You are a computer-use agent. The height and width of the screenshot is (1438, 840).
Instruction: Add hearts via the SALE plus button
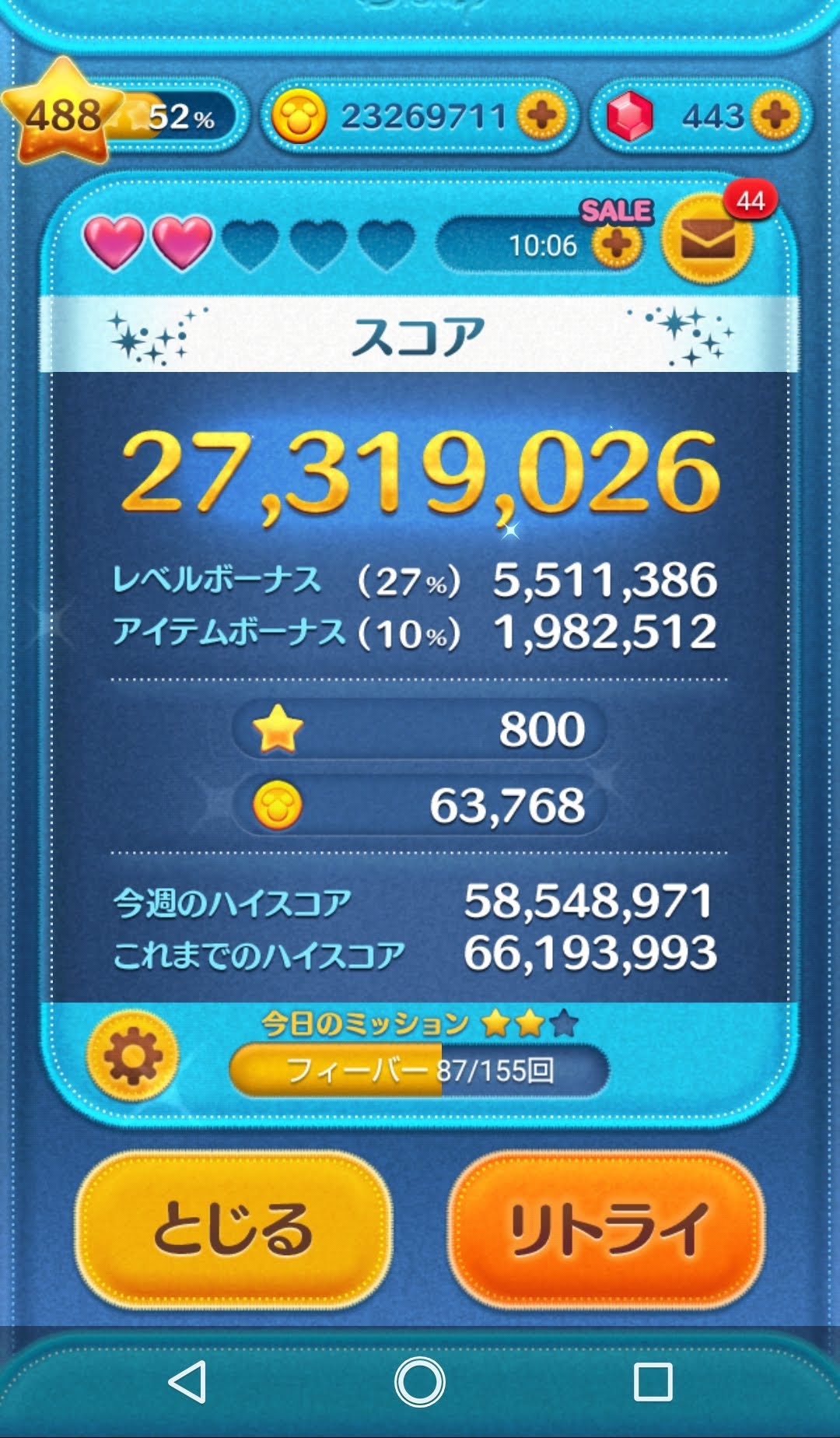617,244
